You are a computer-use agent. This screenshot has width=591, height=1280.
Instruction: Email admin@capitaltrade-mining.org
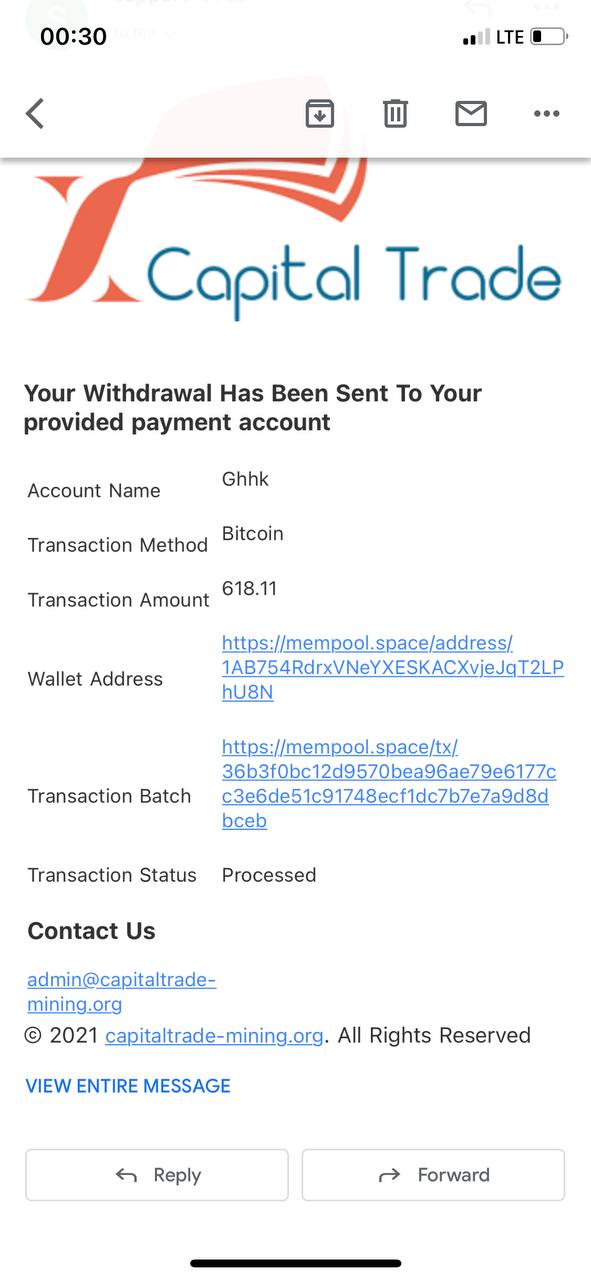[x=121, y=991]
